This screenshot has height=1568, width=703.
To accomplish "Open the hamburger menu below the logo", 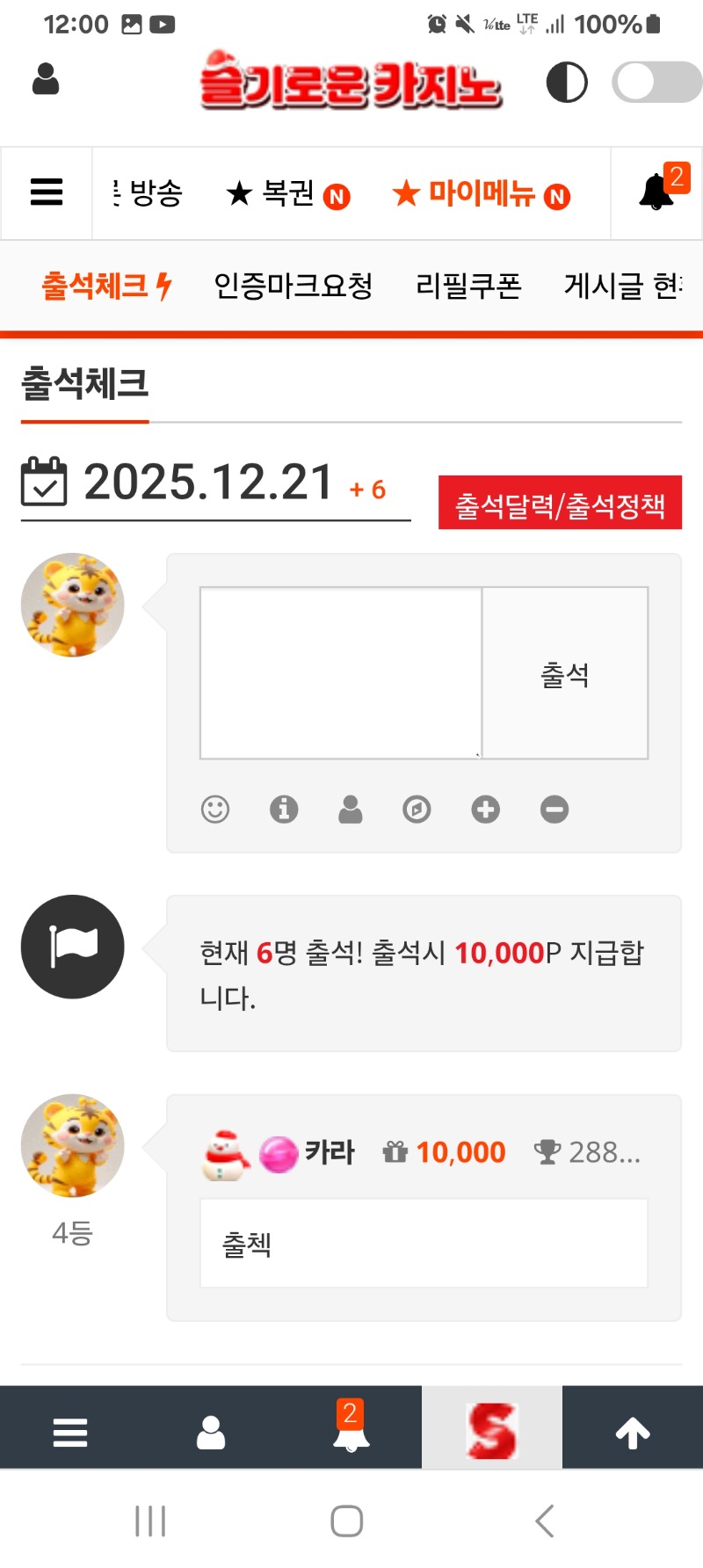I will click(x=47, y=192).
